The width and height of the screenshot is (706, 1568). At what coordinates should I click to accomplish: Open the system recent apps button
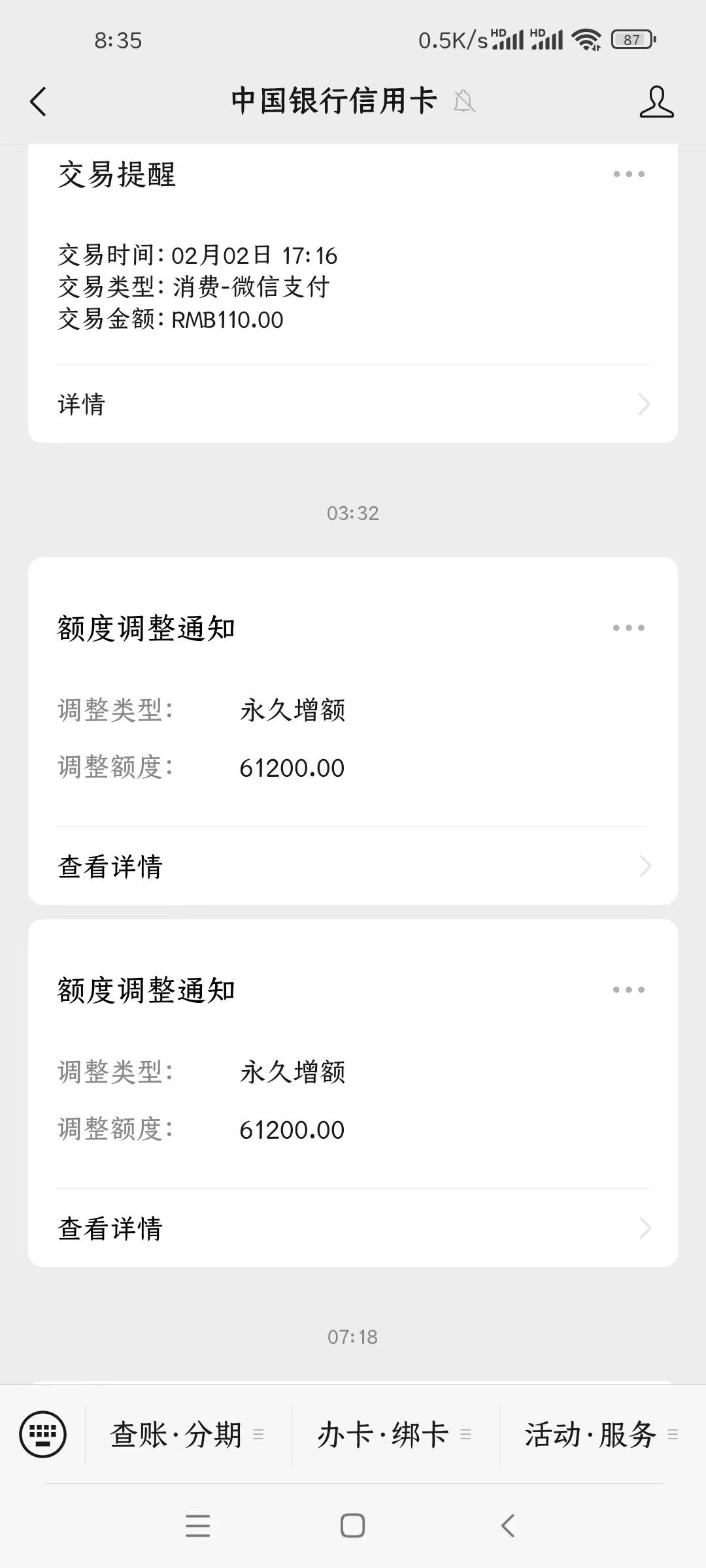197,1526
